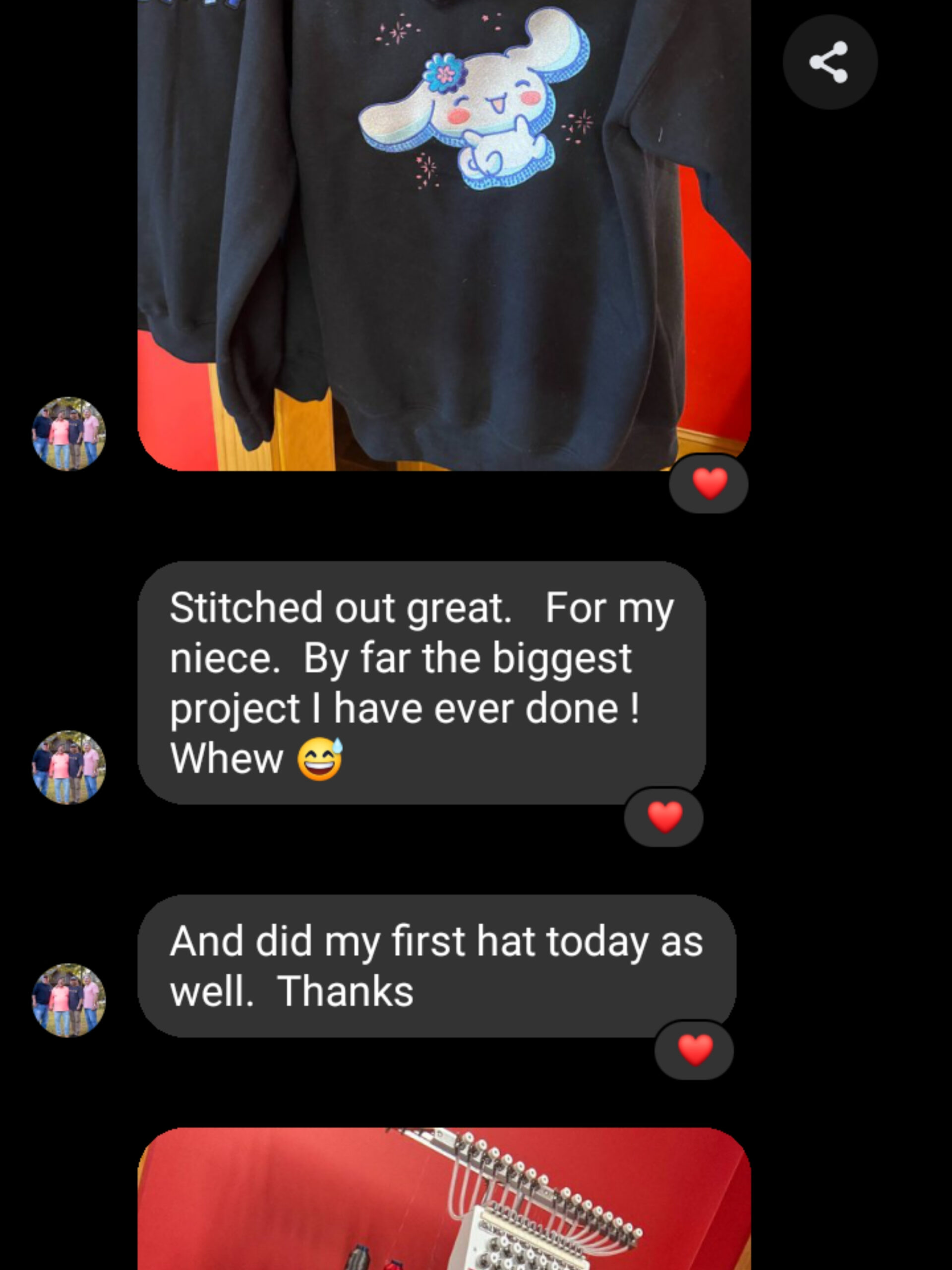952x1270 pixels.
Task: View heart reaction on "Stitched out great" message
Action: tap(664, 817)
